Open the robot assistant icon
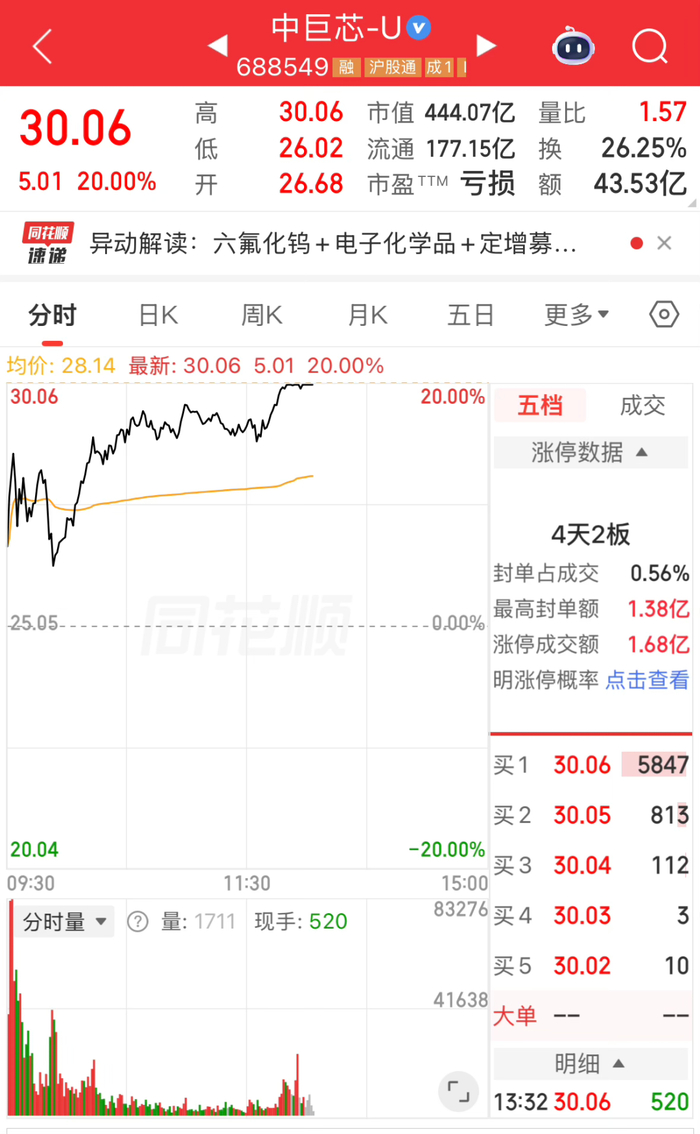Screen dimensions: 700x1134 (x=573, y=46)
